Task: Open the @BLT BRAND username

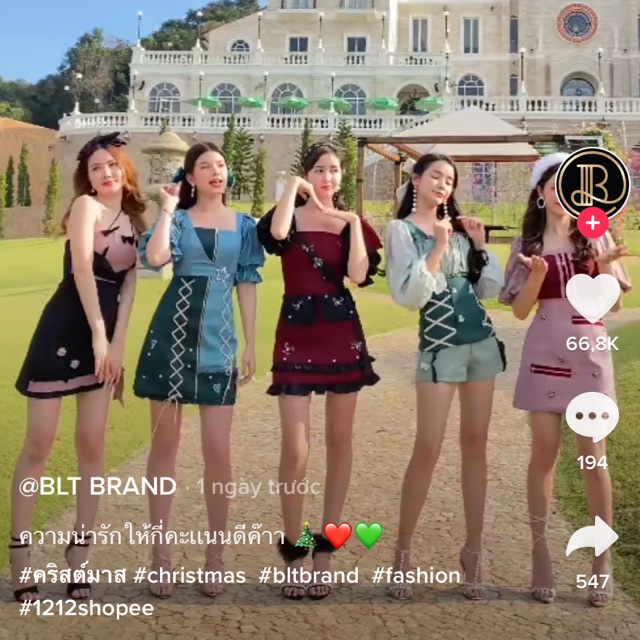Action: (98, 487)
